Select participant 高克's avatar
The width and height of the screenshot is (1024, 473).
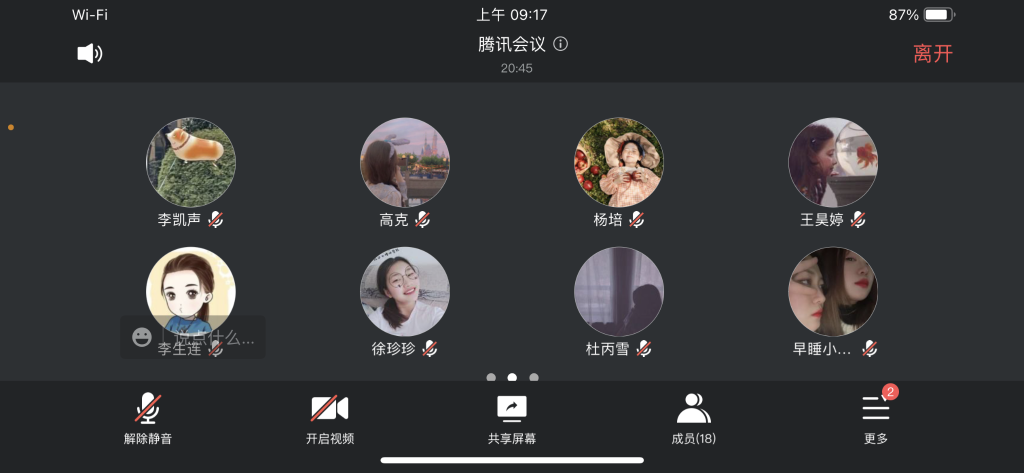click(405, 163)
